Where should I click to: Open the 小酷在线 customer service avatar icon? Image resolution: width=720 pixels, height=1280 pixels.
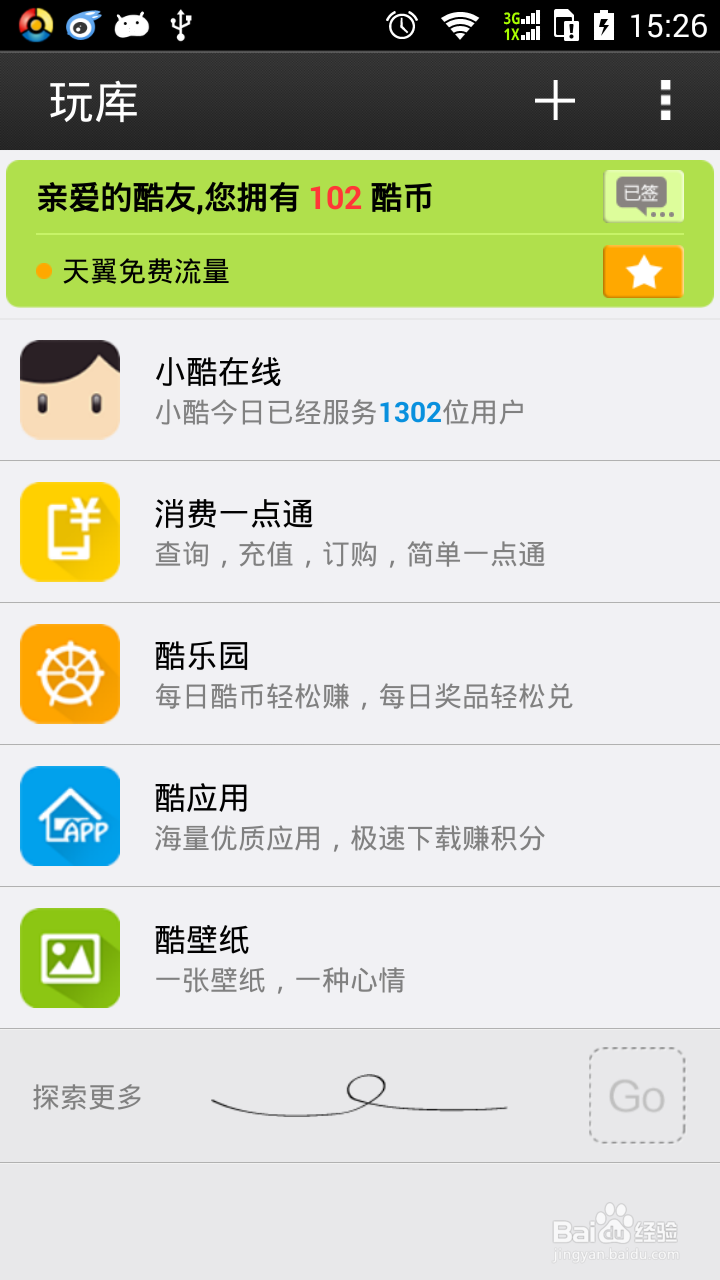click(x=69, y=389)
